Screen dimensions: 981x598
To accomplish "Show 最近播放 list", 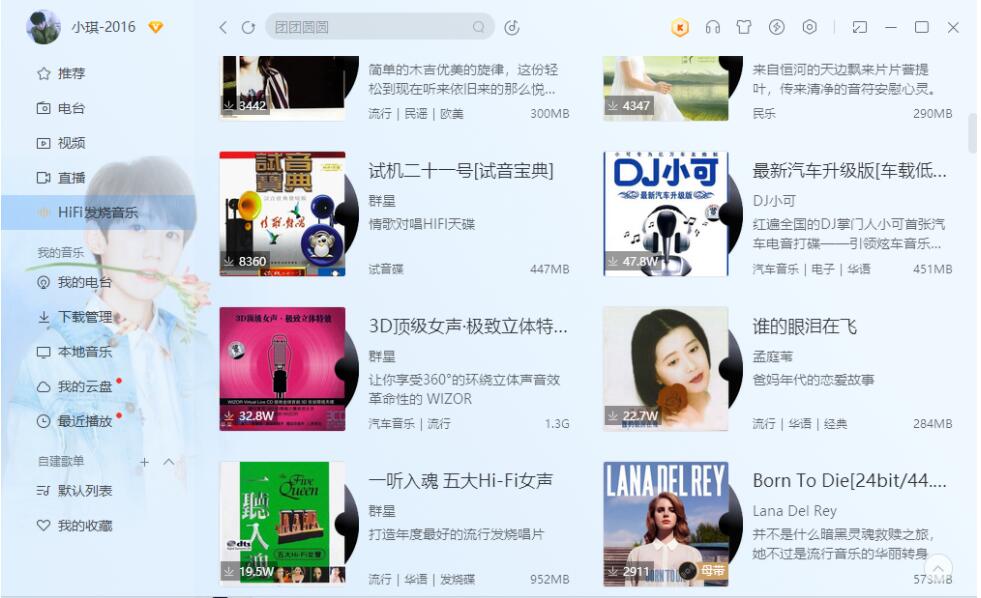I will [x=84, y=421].
